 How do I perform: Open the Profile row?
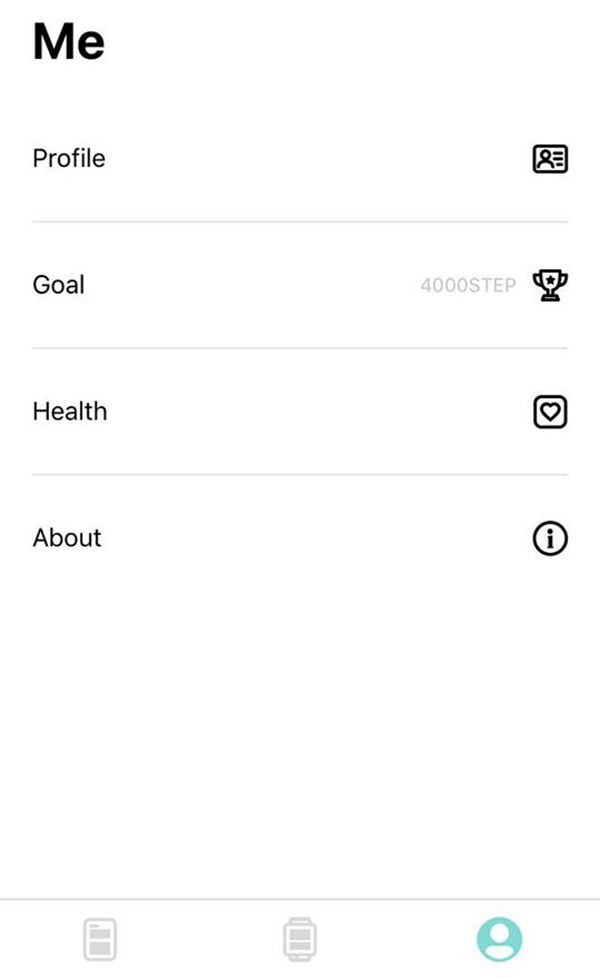(300, 159)
